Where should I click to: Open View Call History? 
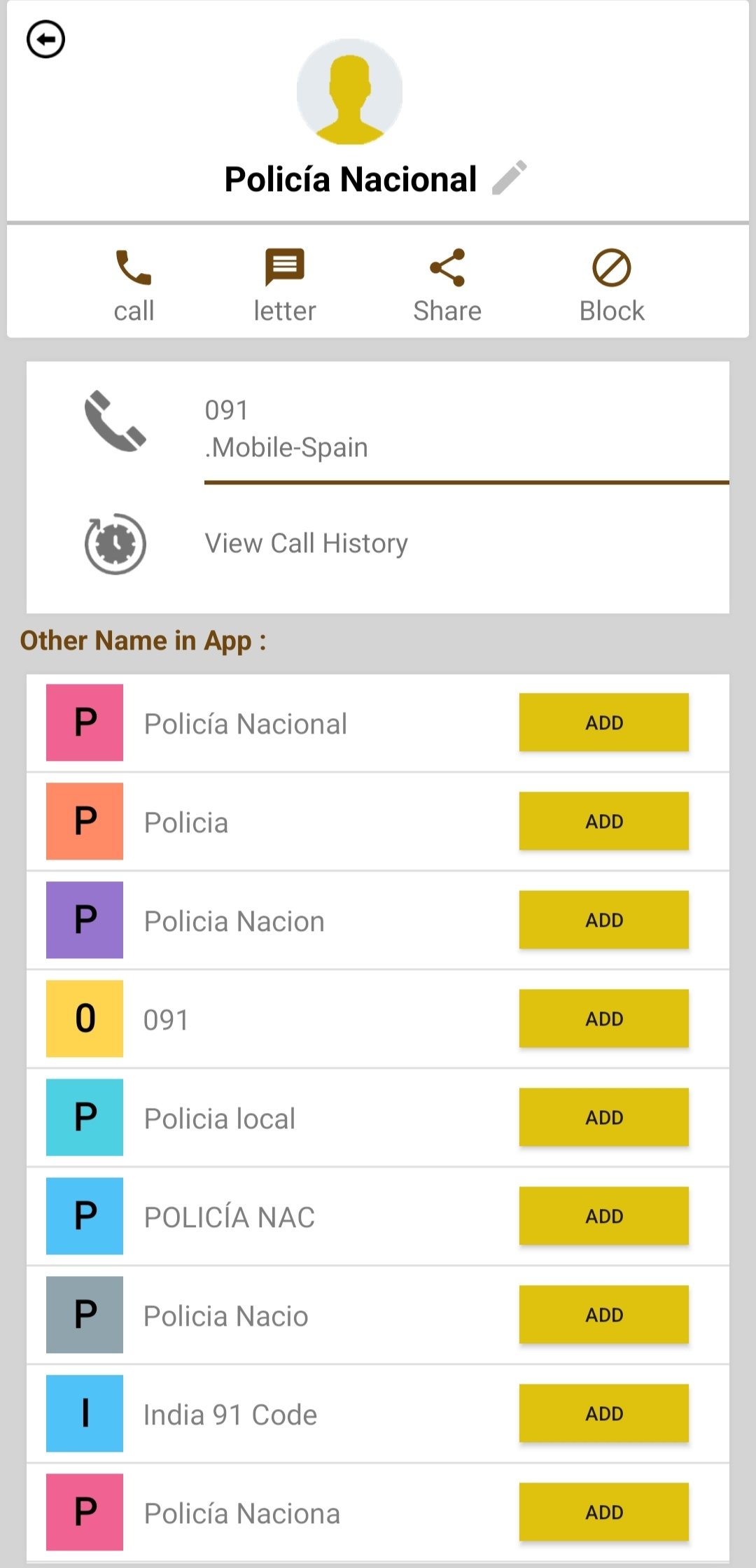pyautogui.click(x=378, y=544)
